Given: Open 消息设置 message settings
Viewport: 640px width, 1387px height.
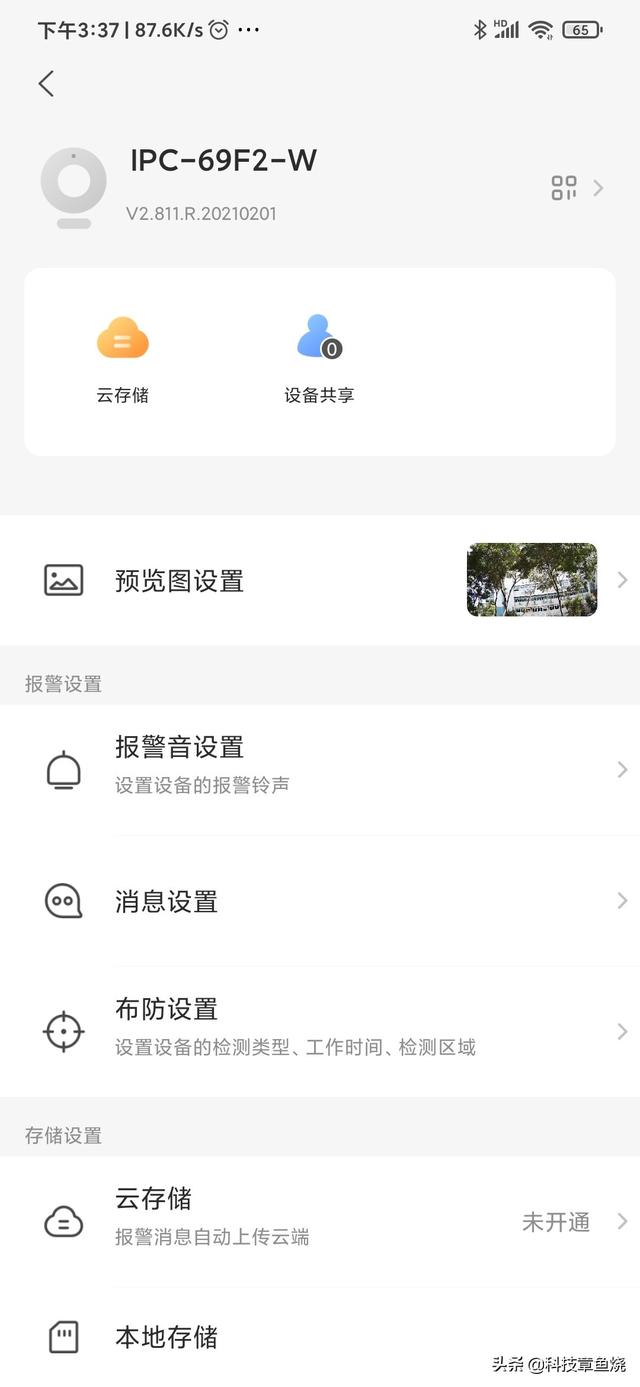Looking at the screenshot, I should 320,901.
